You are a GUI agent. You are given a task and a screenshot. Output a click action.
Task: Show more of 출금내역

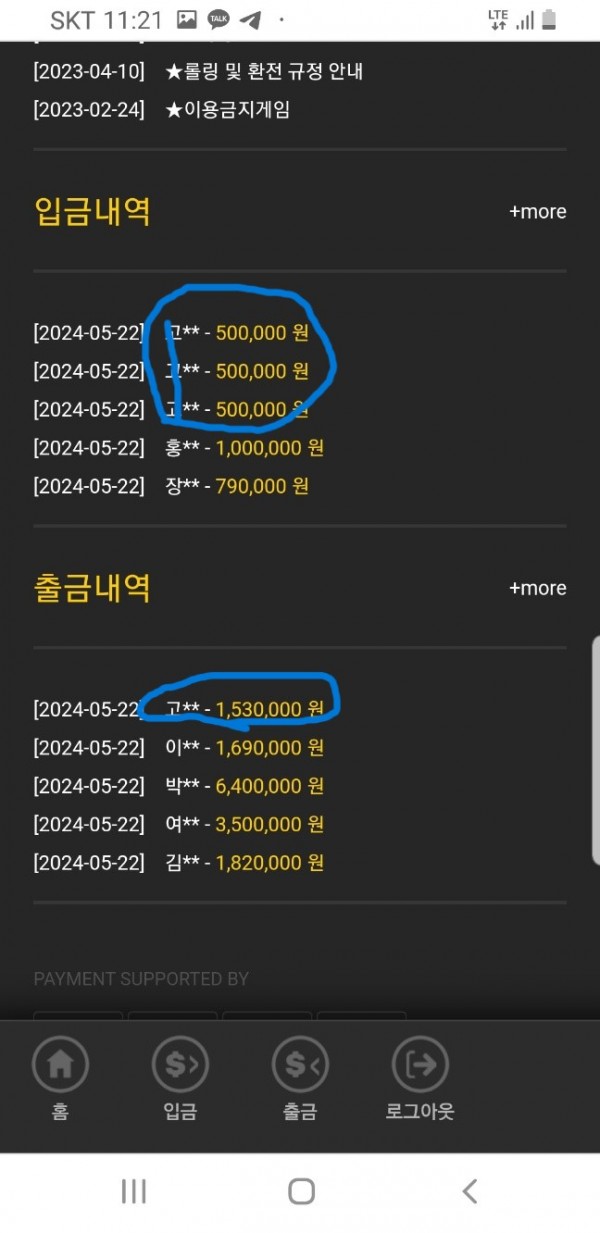point(537,588)
